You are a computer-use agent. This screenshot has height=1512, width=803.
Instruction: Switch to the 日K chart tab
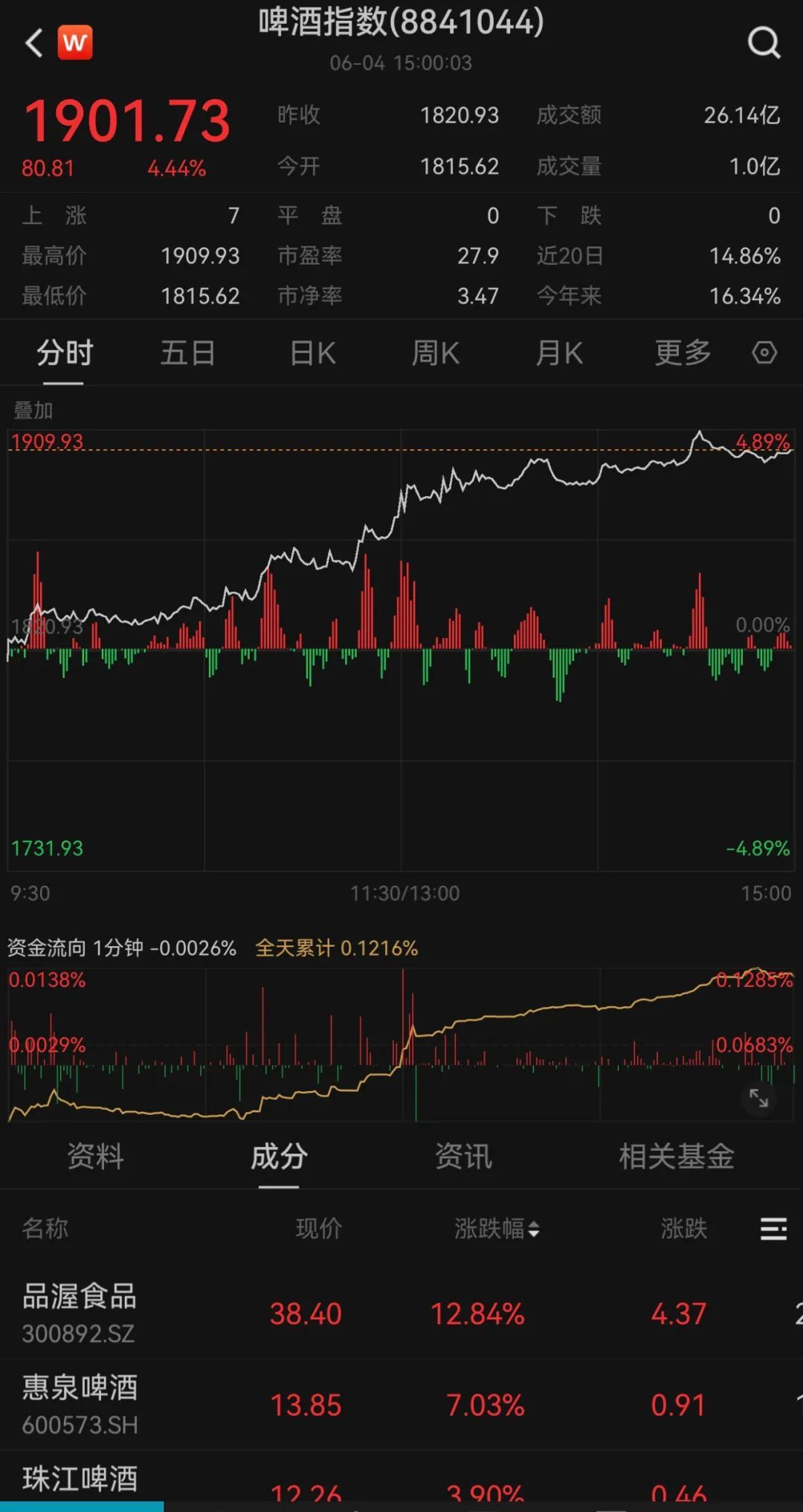point(312,353)
